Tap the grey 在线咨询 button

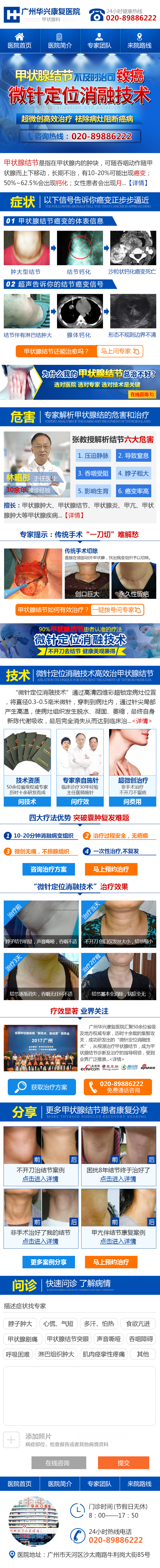pyautogui.click(x=58, y=1463)
